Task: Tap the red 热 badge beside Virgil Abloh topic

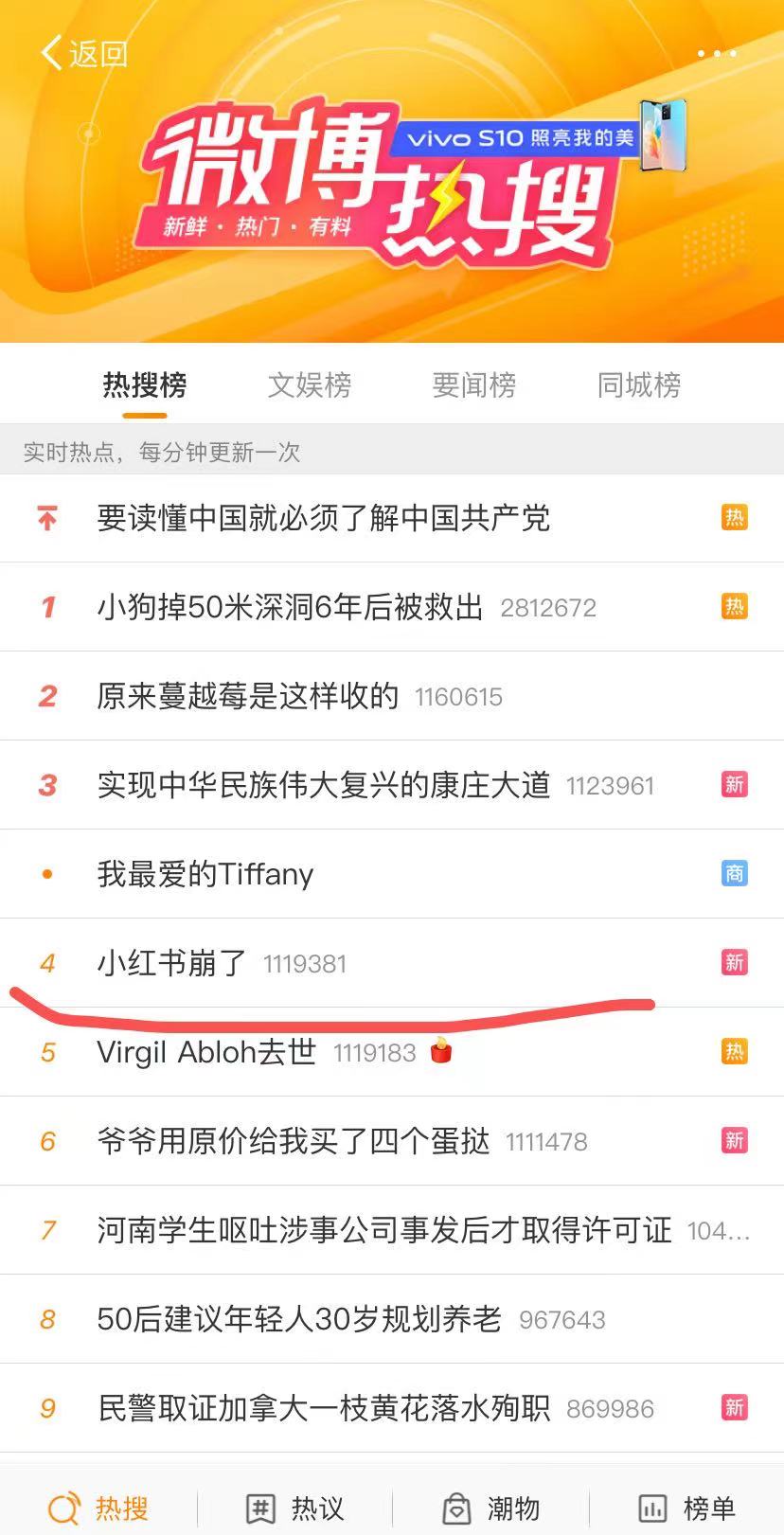Action: click(x=735, y=1052)
